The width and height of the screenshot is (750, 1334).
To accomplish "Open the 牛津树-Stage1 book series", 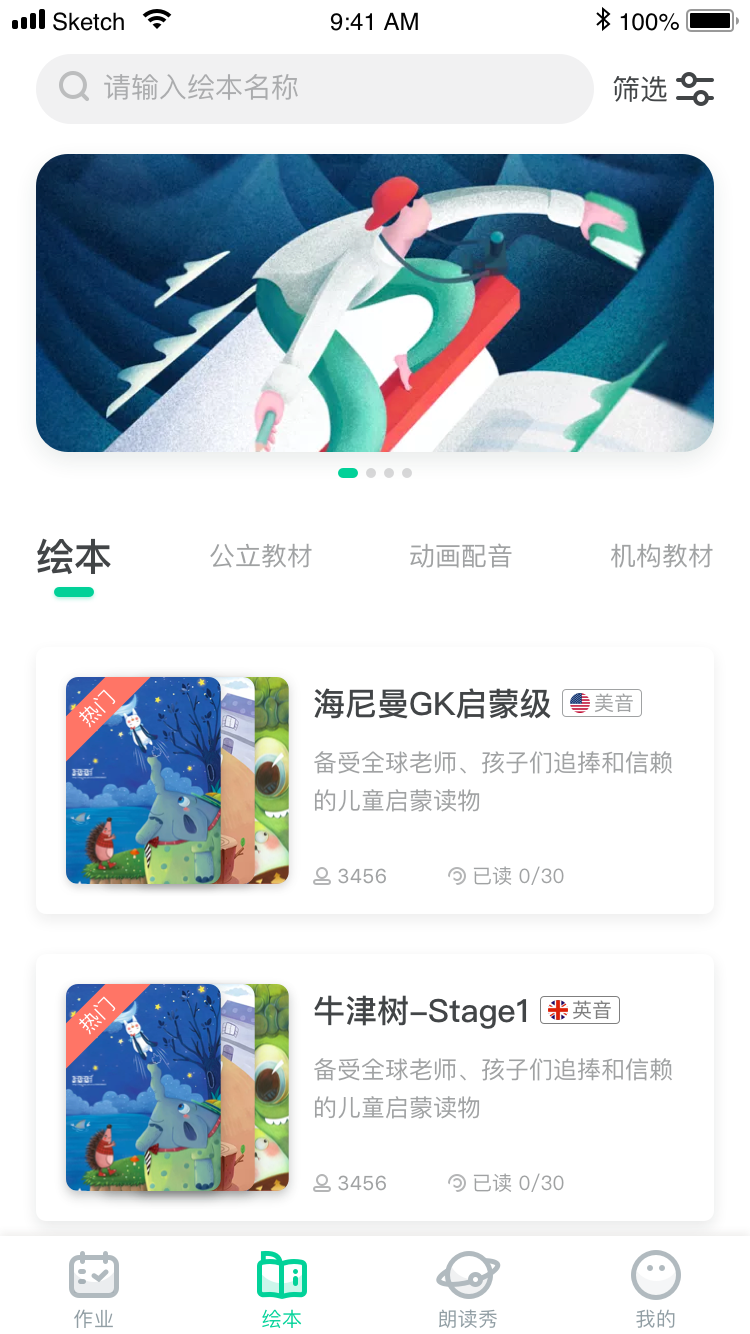I will [418, 1010].
